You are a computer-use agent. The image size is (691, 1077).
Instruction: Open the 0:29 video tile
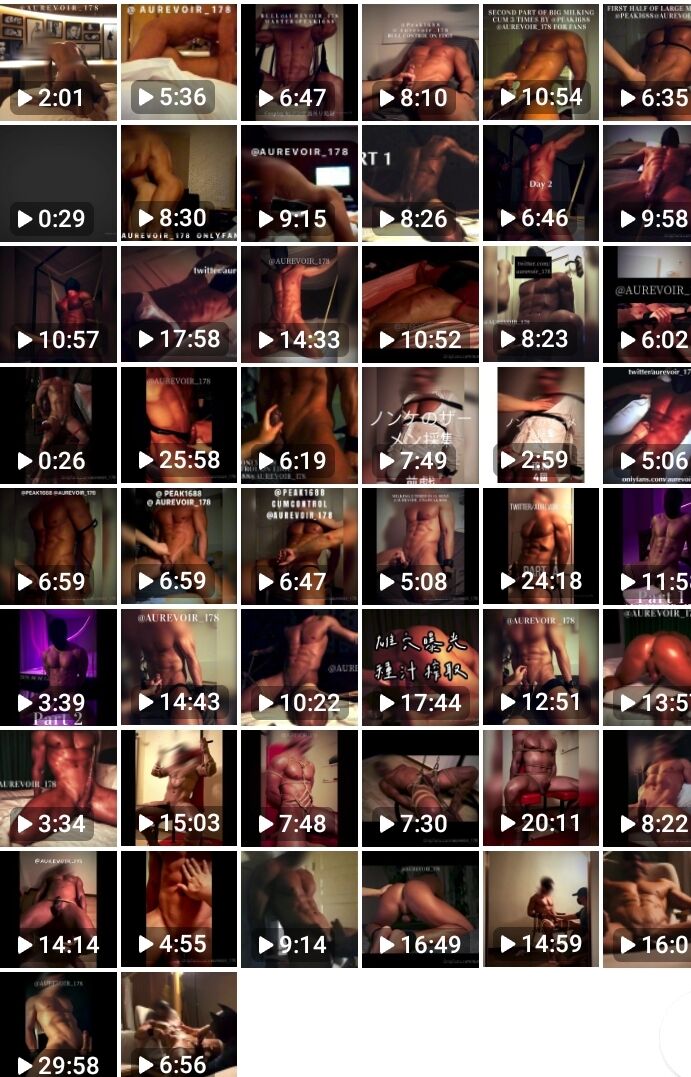58,183
